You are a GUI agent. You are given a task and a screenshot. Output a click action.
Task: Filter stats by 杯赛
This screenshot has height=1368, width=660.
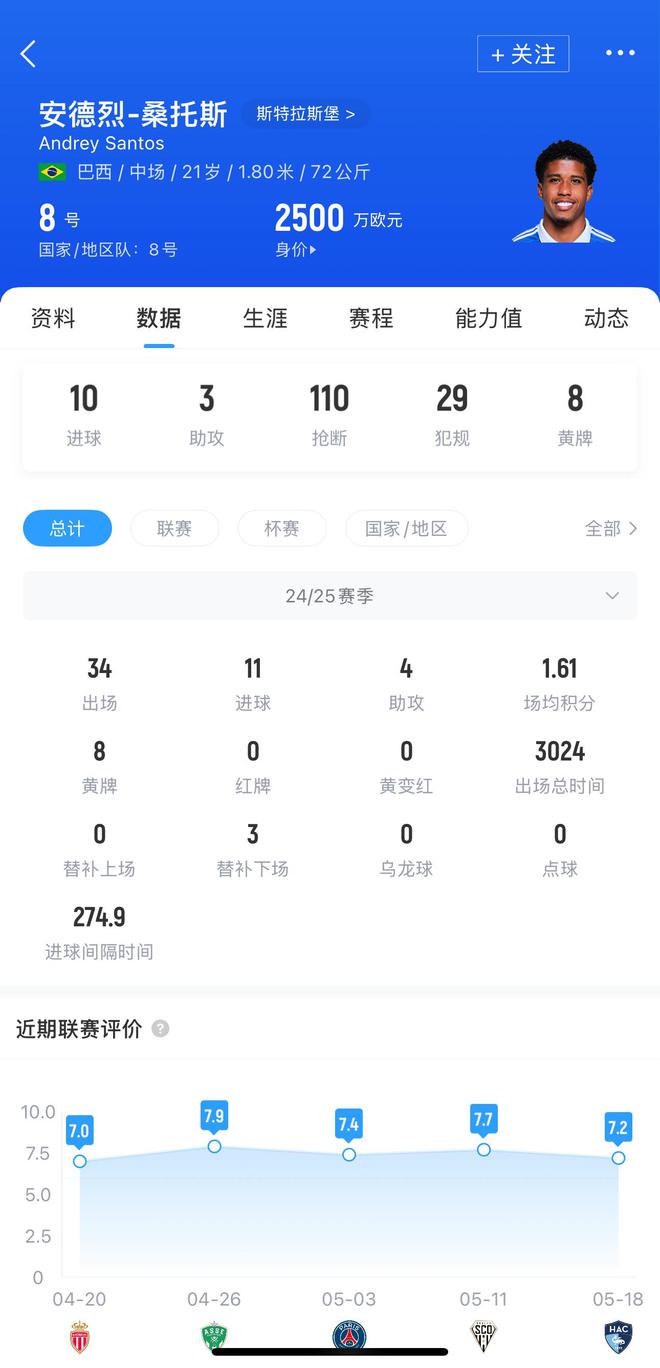point(282,528)
